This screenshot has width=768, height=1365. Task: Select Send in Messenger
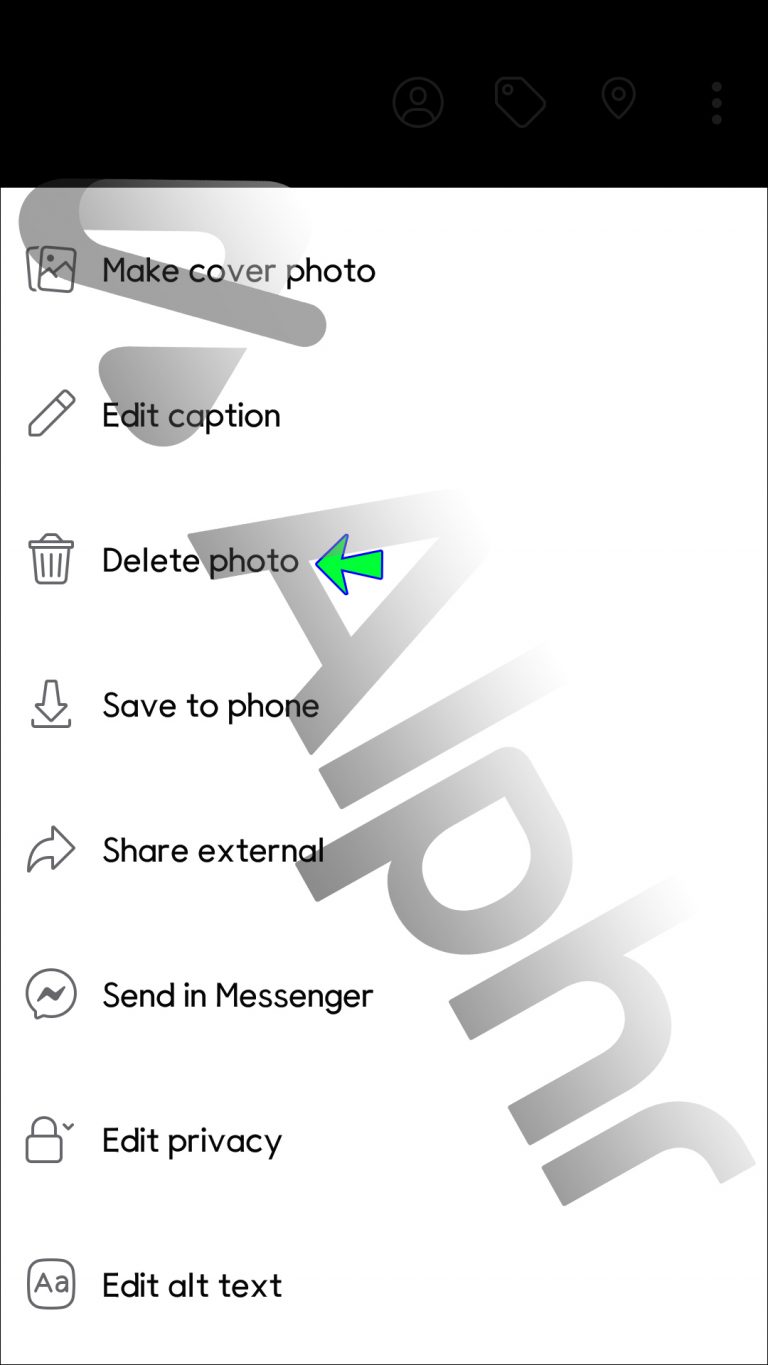pos(237,994)
